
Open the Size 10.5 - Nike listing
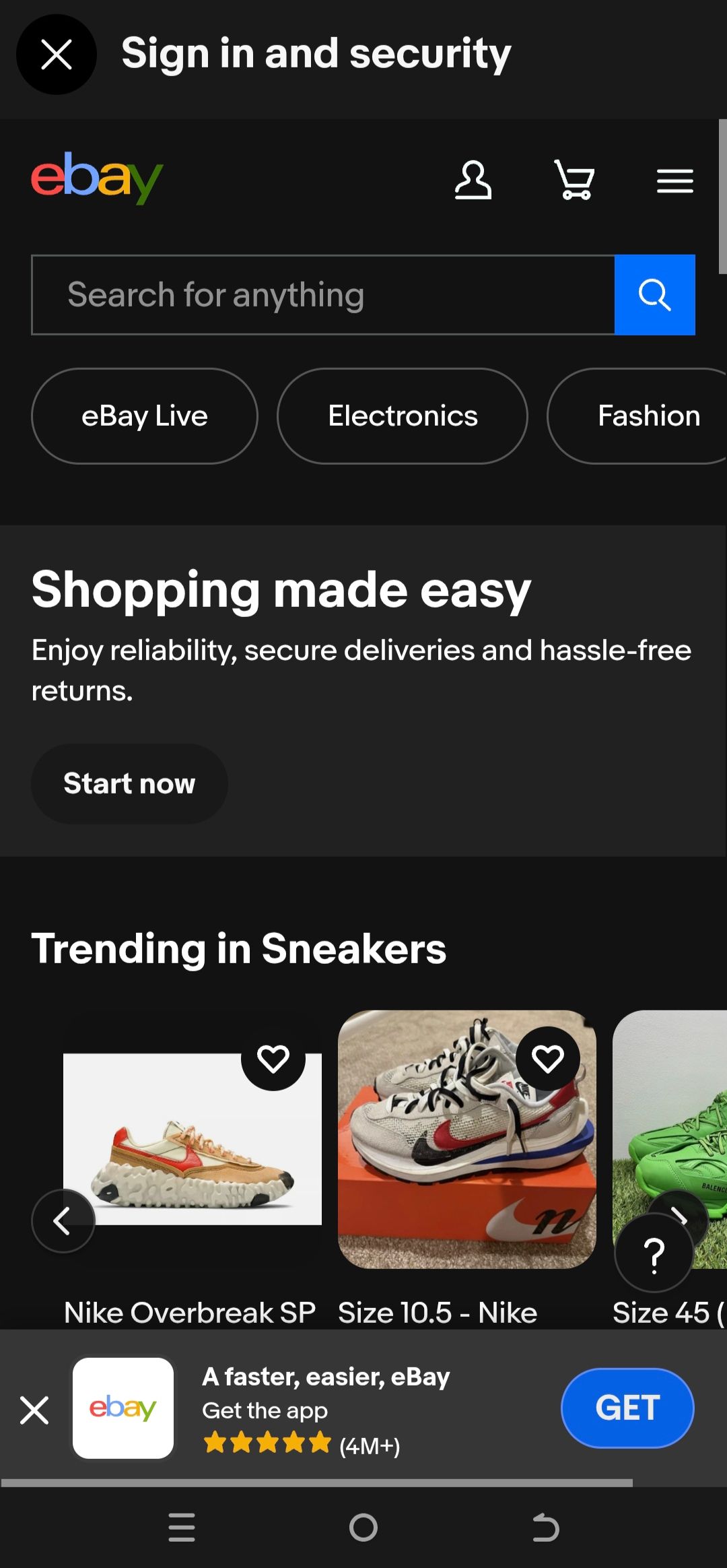pyautogui.click(x=438, y=1312)
